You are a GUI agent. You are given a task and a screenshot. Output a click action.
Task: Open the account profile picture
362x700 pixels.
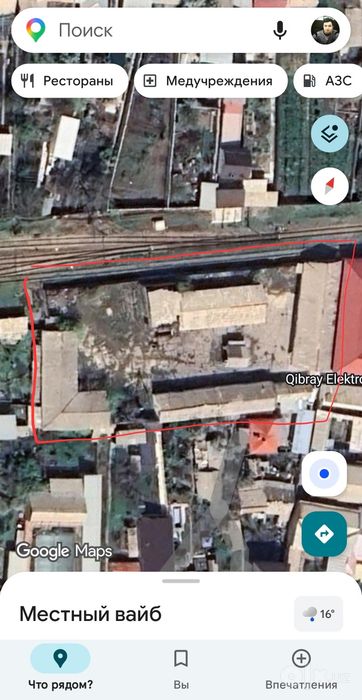point(325,30)
